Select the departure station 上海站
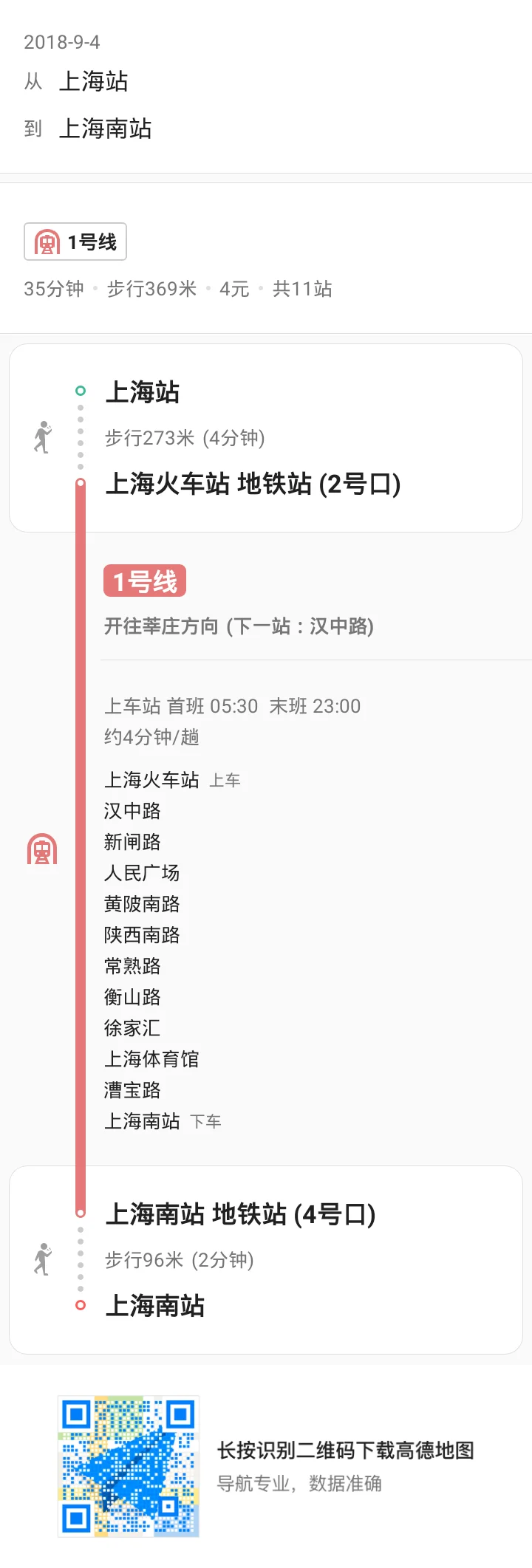The height and width of the screenshot is (1568, 532). click(x=94, y=82)
